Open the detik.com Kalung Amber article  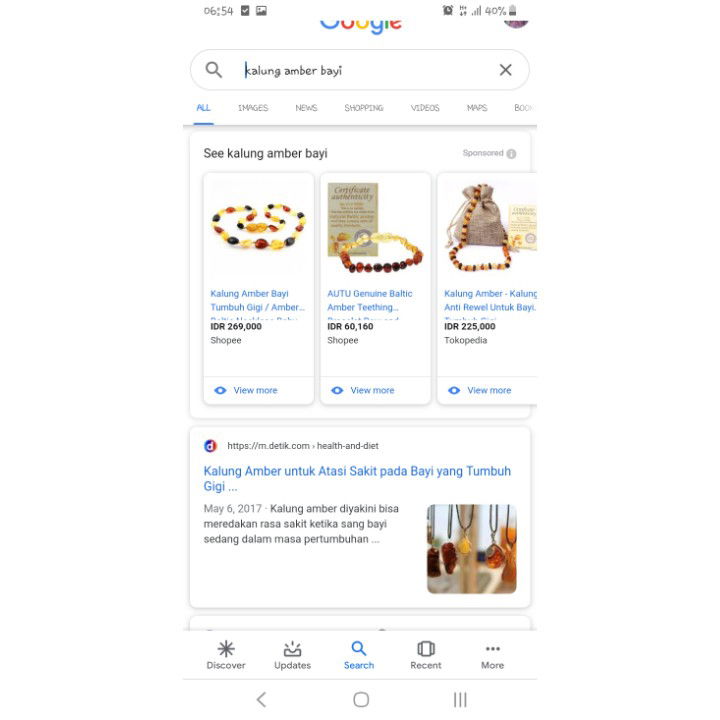click(357, 478)
